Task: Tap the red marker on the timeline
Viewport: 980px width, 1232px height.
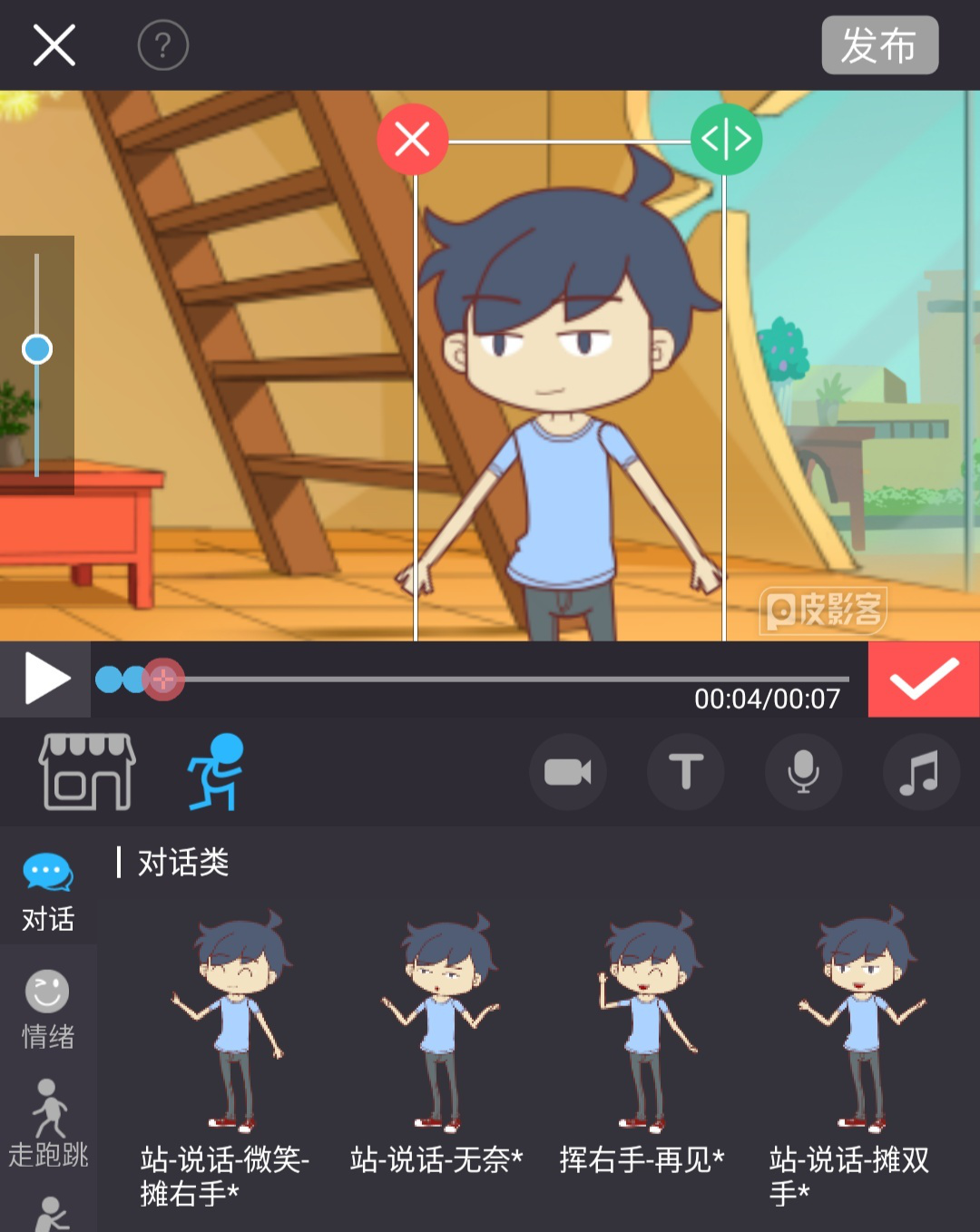Action: pyautogui.click(x=163, y=679)
